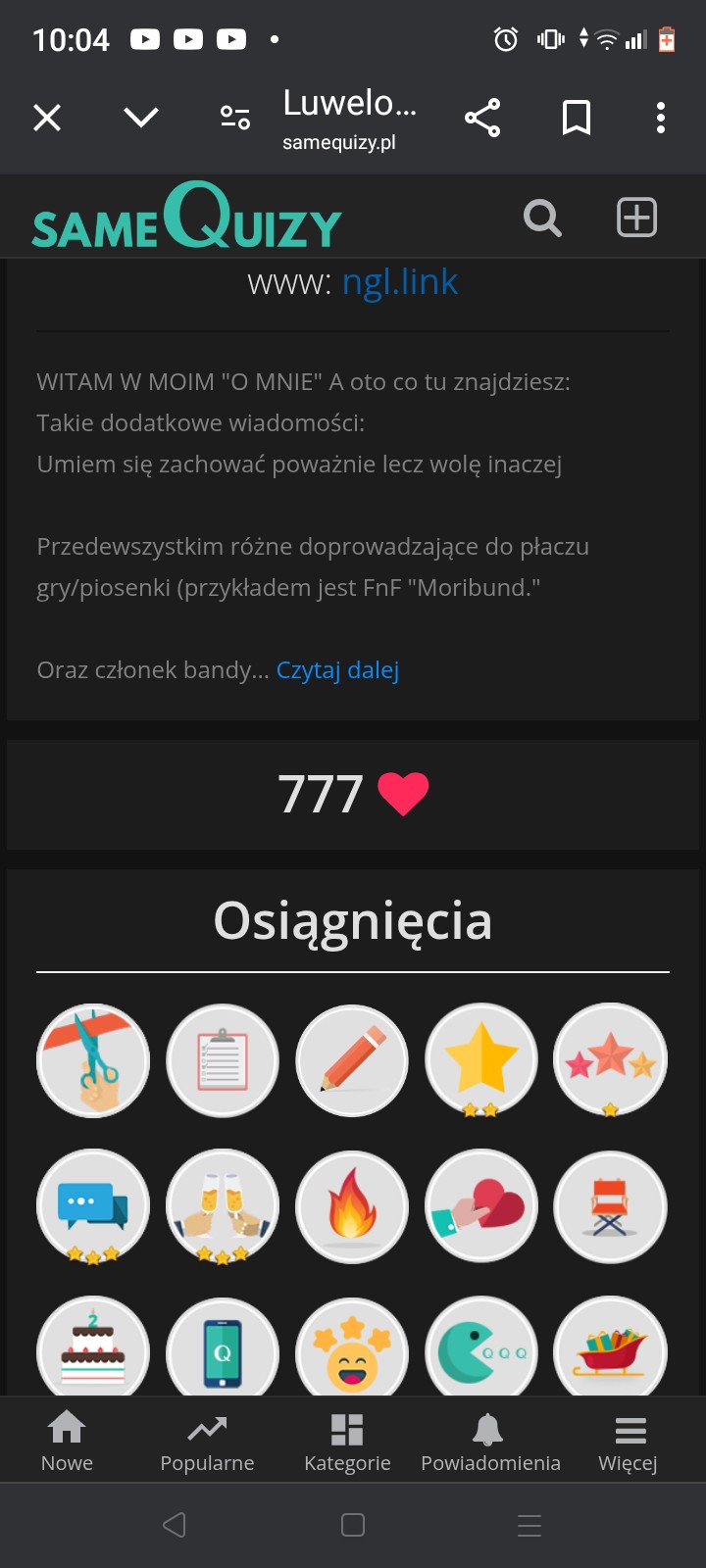Create a new quiz with the plus icon
Image resolution: width=706 pixels, height=1568 pixels.
point(636,218)
